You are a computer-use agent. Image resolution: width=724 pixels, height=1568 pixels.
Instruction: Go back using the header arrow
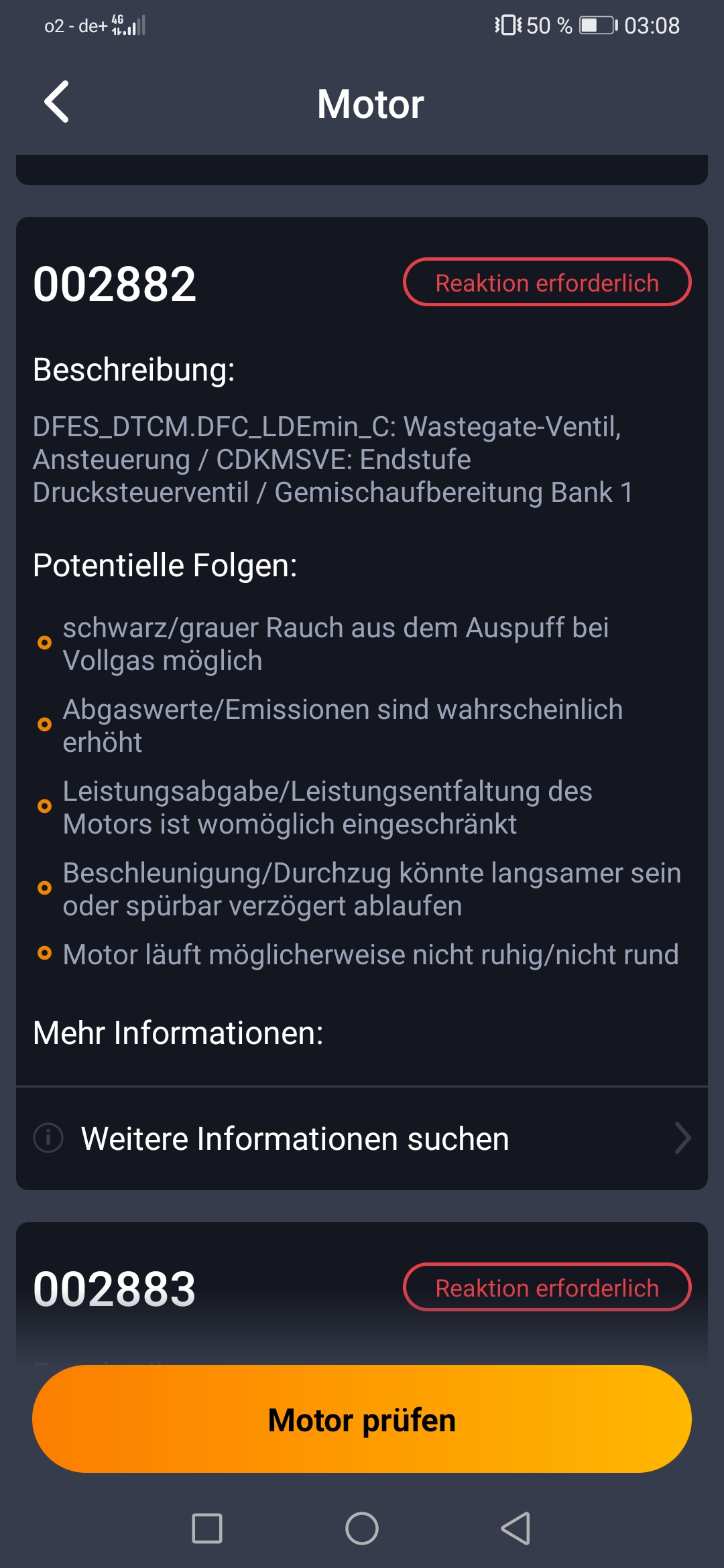pyautogui.click(x=57, y=102)
